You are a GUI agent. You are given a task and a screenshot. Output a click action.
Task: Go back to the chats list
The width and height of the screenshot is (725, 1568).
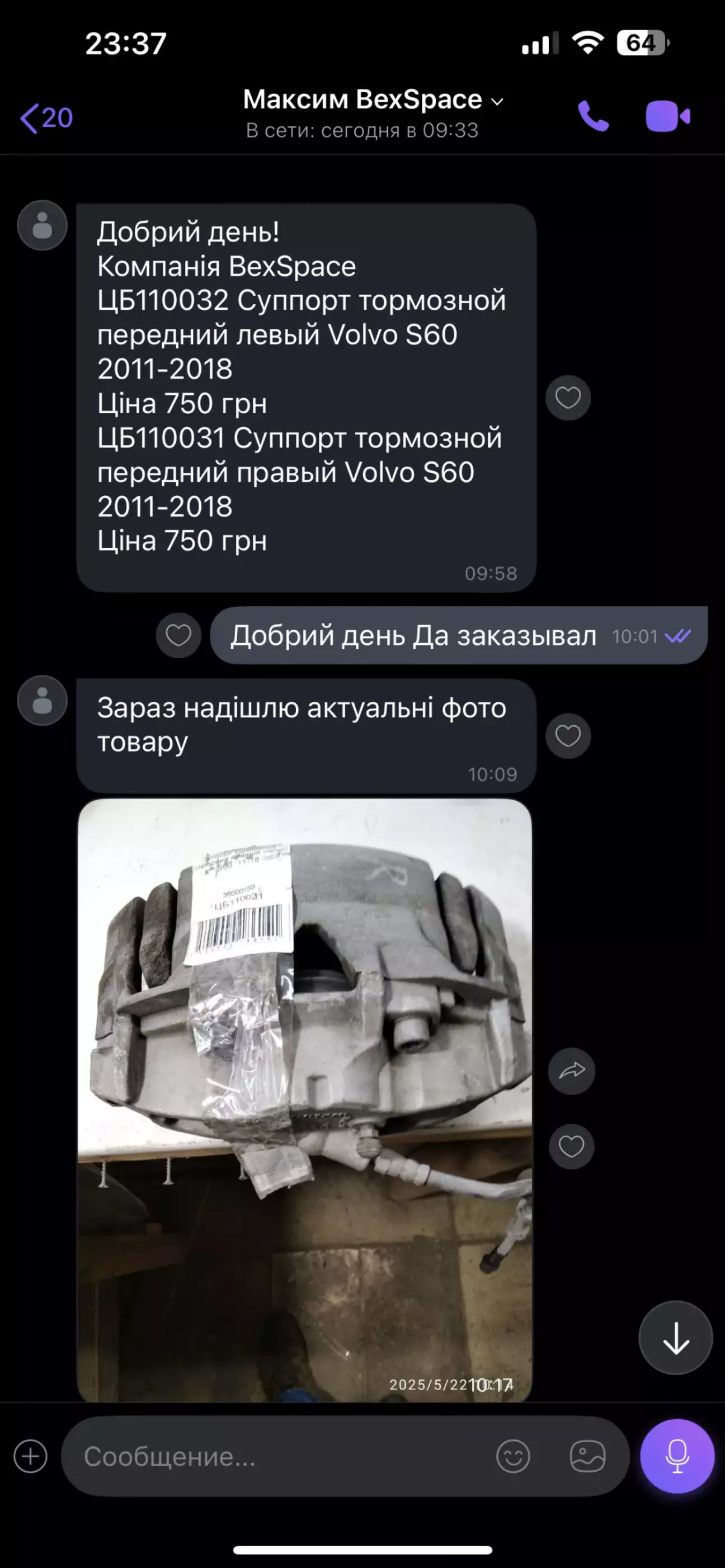(46, 117)
